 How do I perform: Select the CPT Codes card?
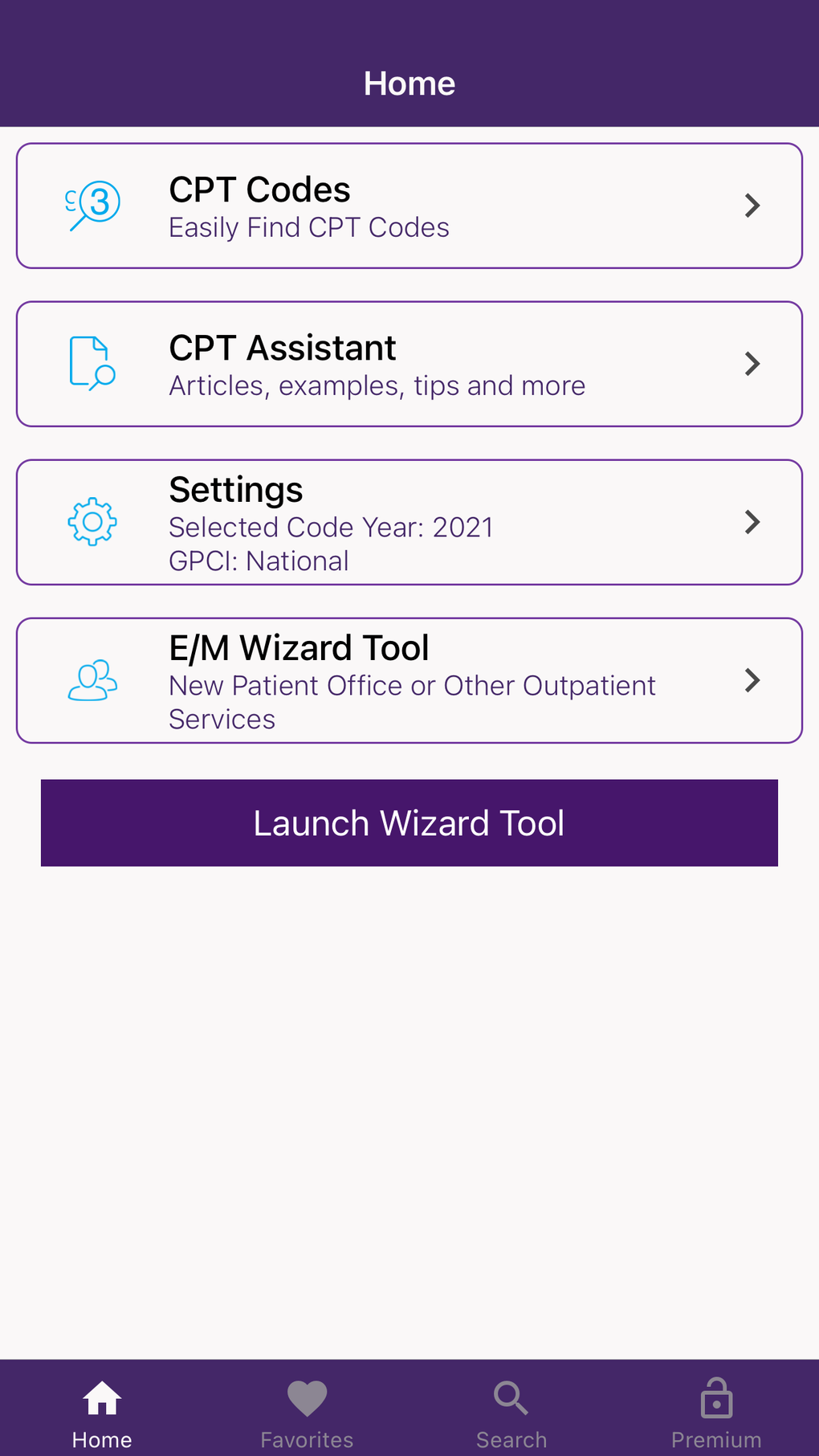pos(409,206)
